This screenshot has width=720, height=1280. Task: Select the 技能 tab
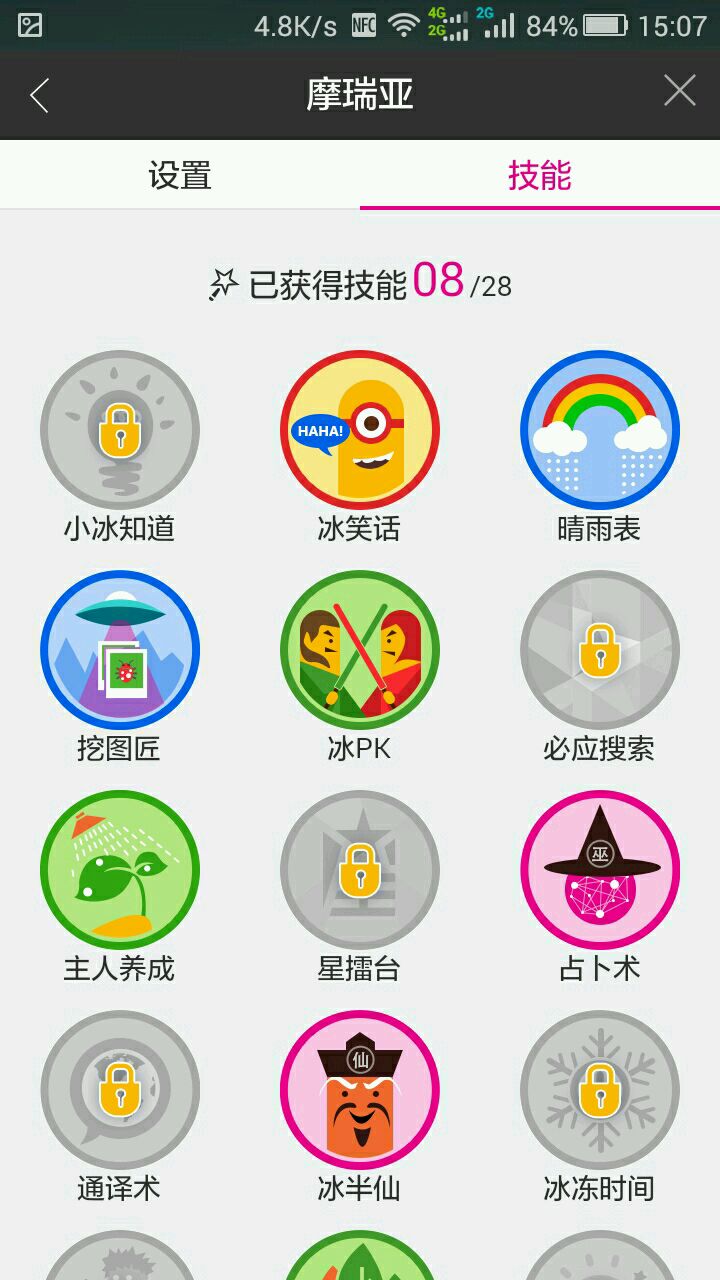tap(540, 176)
